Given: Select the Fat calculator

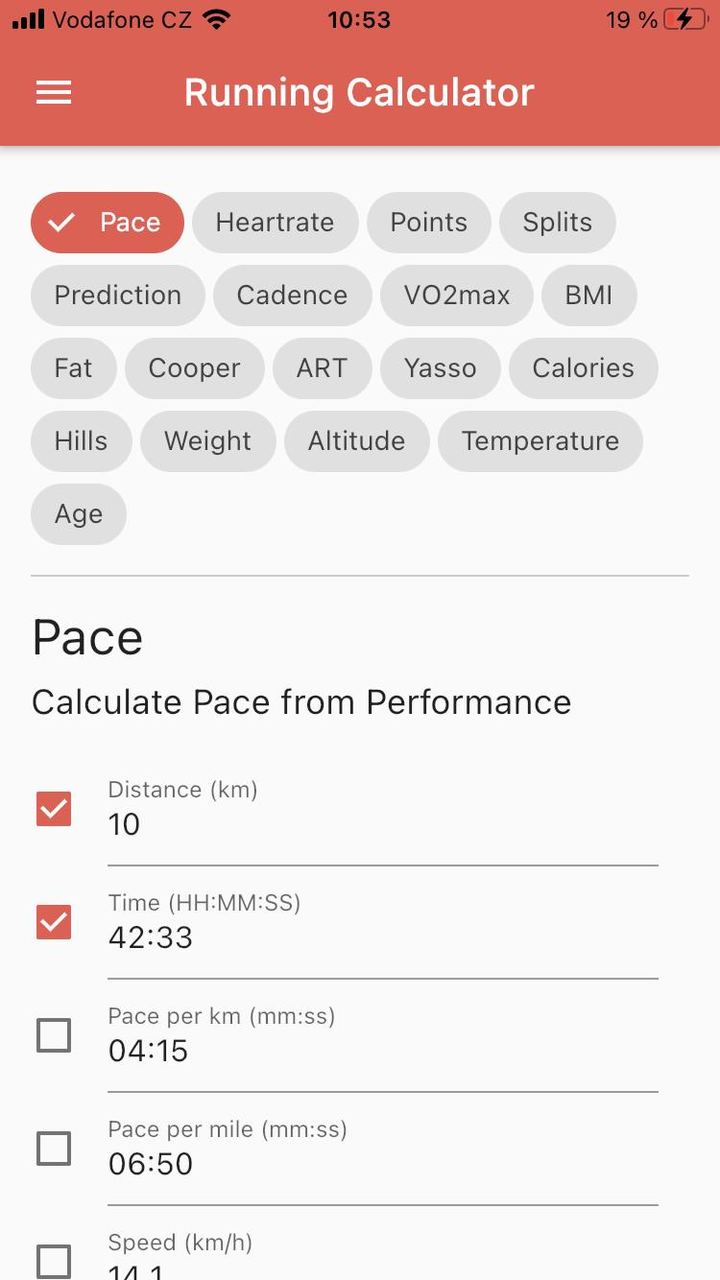Looking at the screenshot, I should (x=73, y=368).
